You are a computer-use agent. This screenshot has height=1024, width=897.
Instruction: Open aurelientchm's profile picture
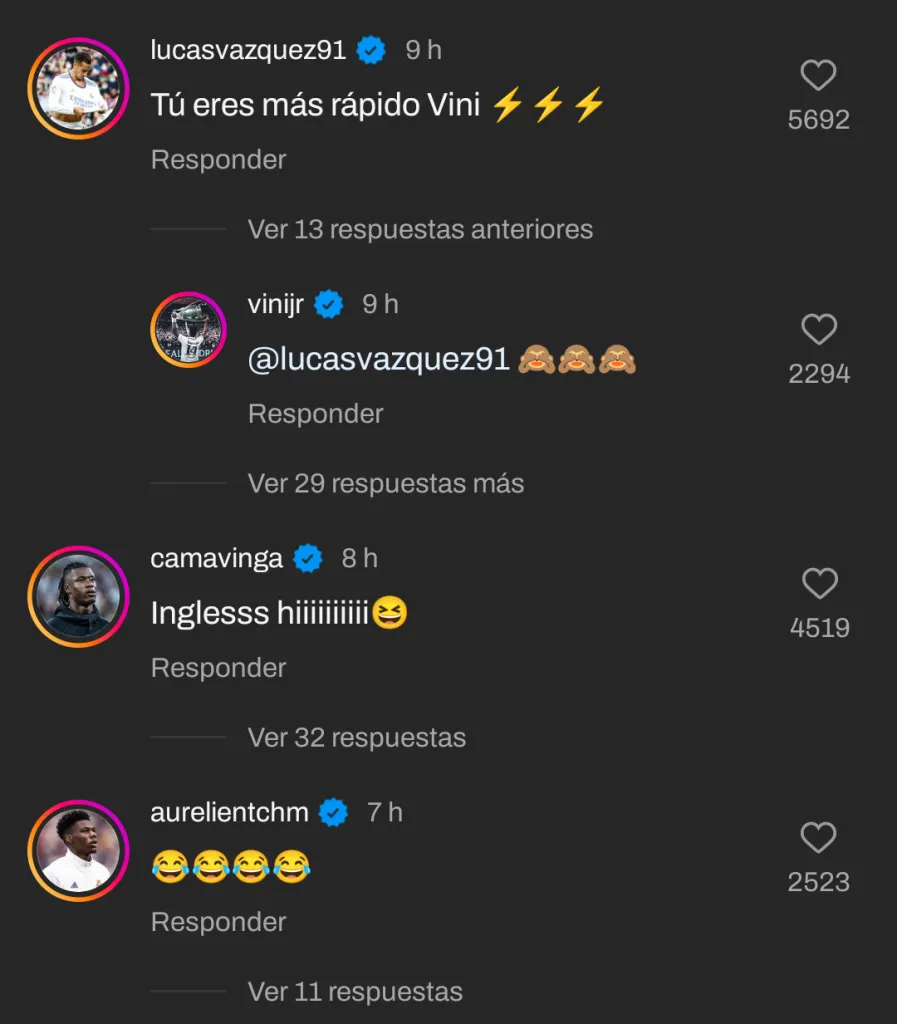78,850
